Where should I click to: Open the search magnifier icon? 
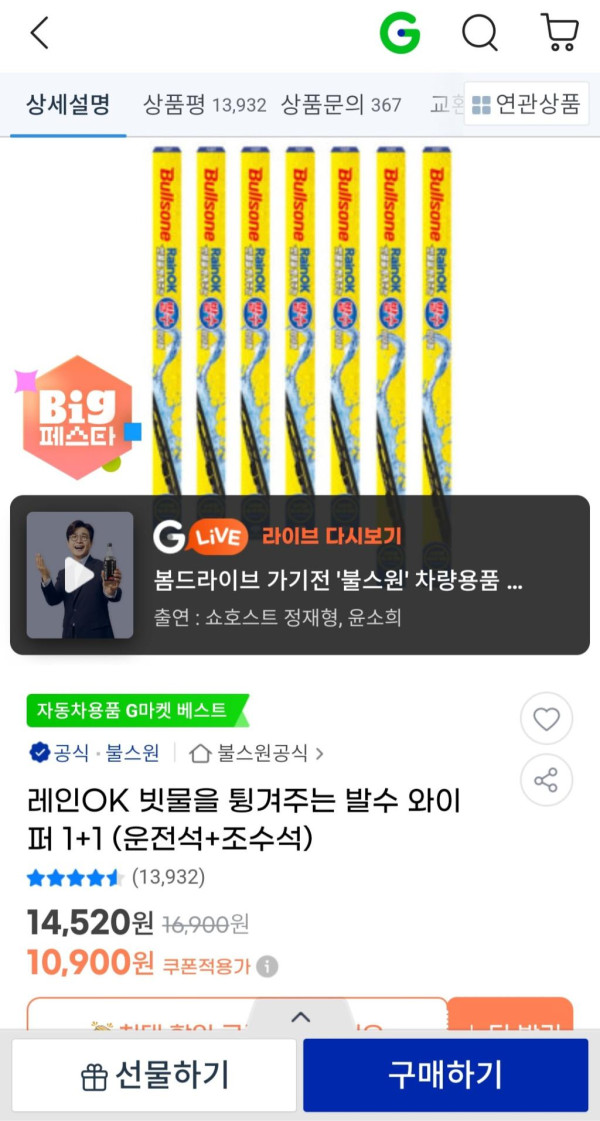pos(479,34)
